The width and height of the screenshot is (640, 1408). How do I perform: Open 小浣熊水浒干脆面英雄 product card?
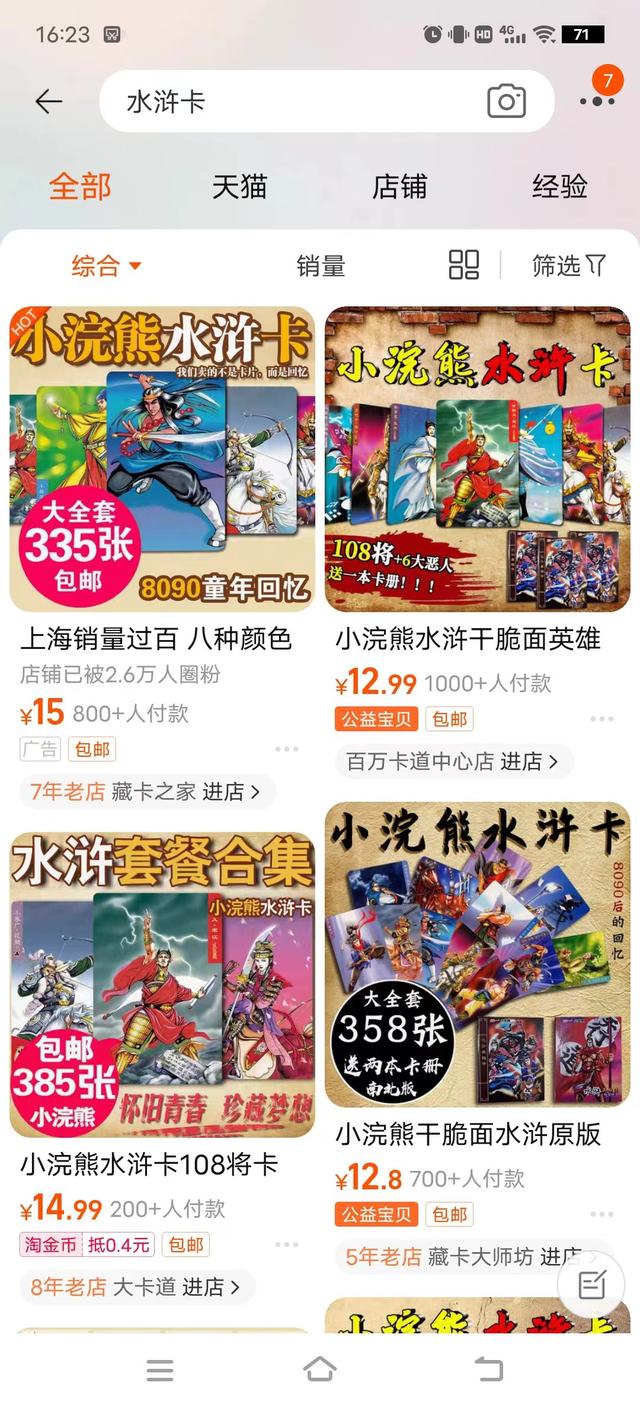click(x=477, y=459)
